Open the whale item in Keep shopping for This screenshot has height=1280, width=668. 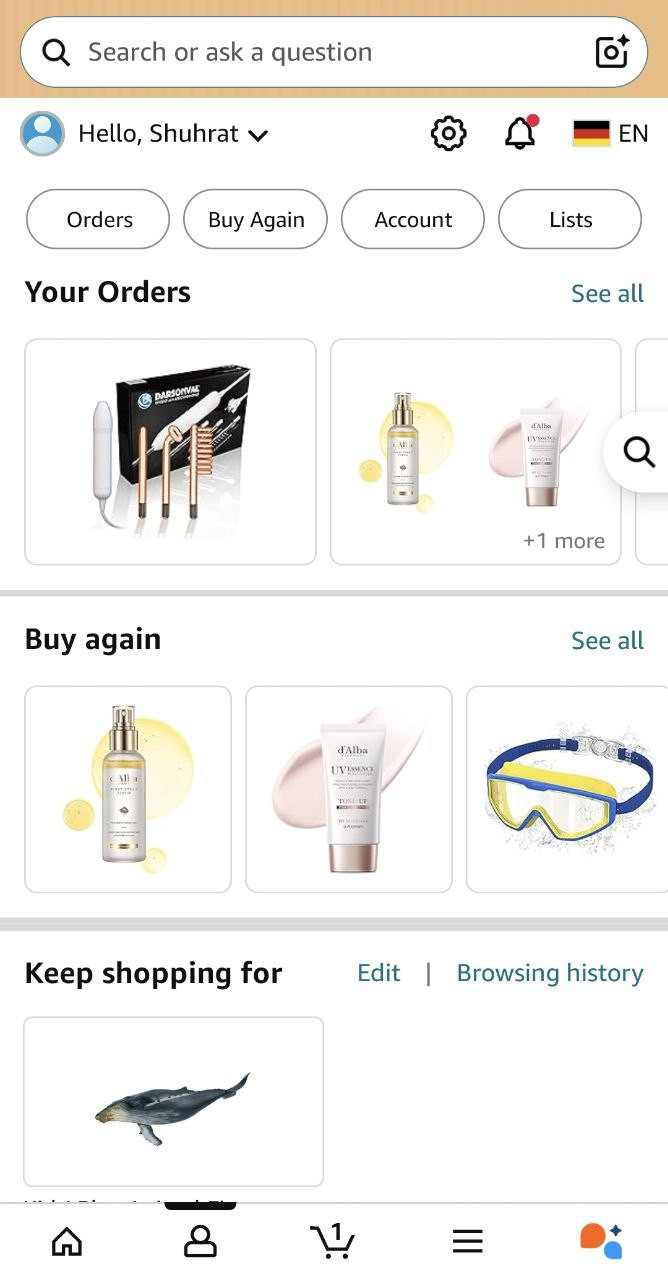pyautogui.click(x=173, y=1102)
